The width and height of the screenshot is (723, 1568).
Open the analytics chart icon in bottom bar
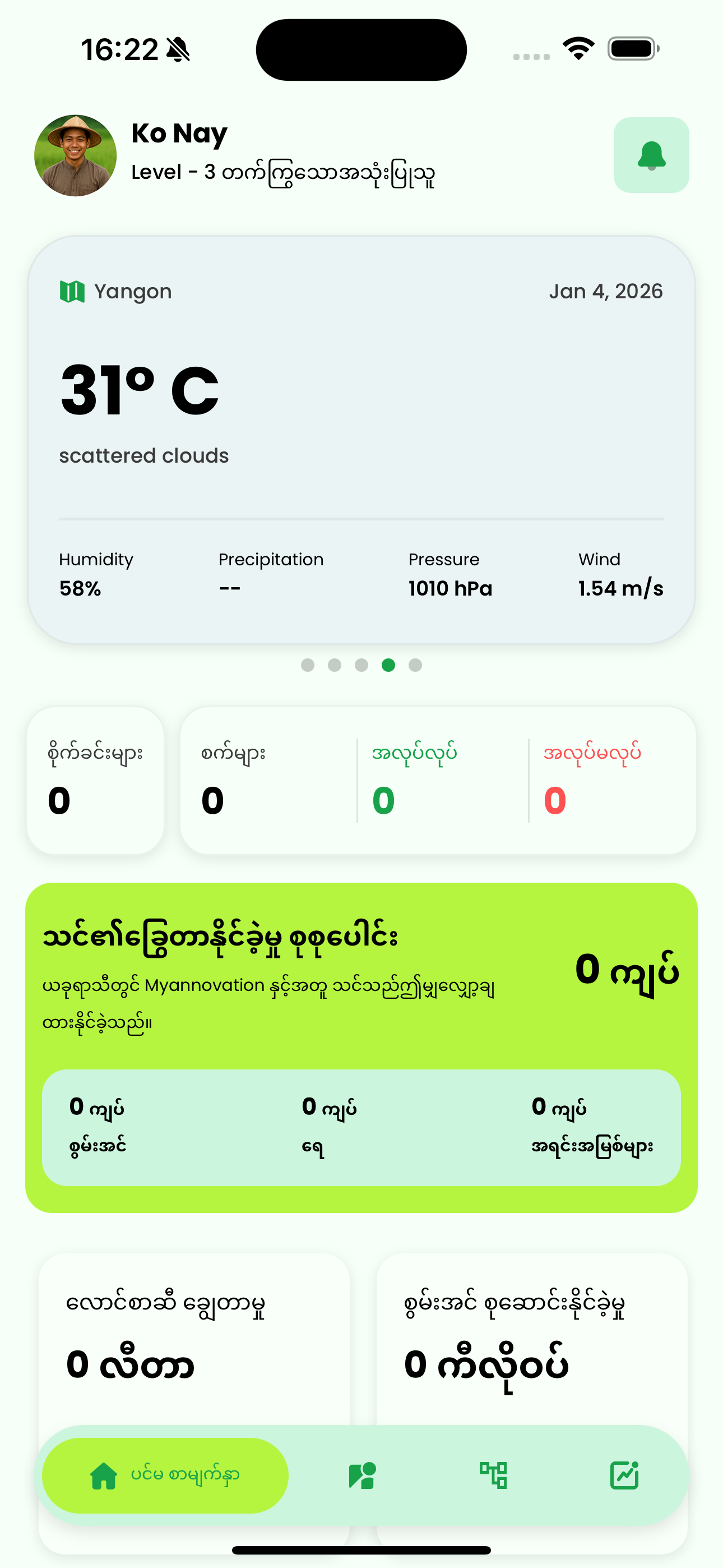point(623,1474)
